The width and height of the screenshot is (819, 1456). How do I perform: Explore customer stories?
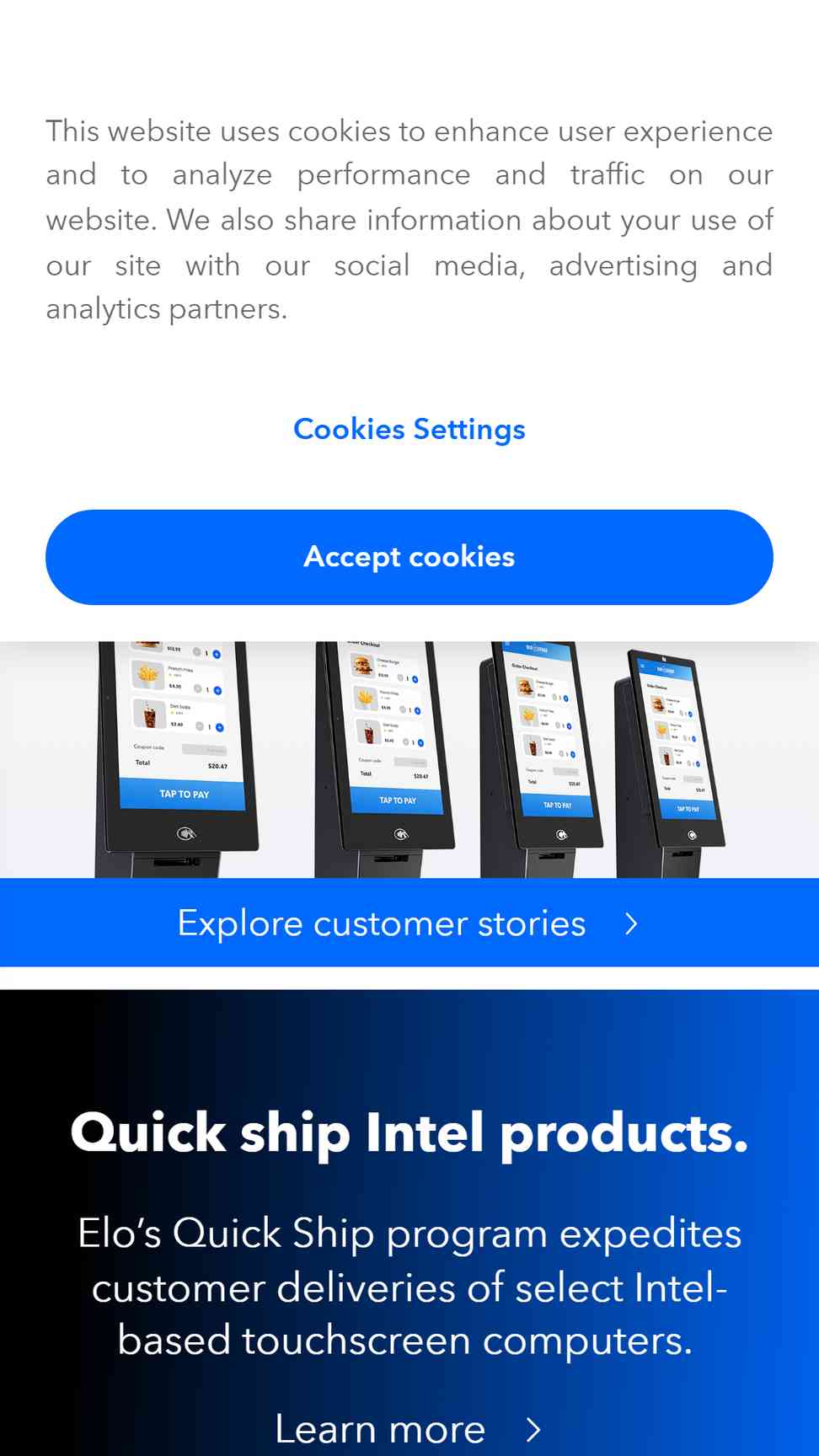coord(409,923)
